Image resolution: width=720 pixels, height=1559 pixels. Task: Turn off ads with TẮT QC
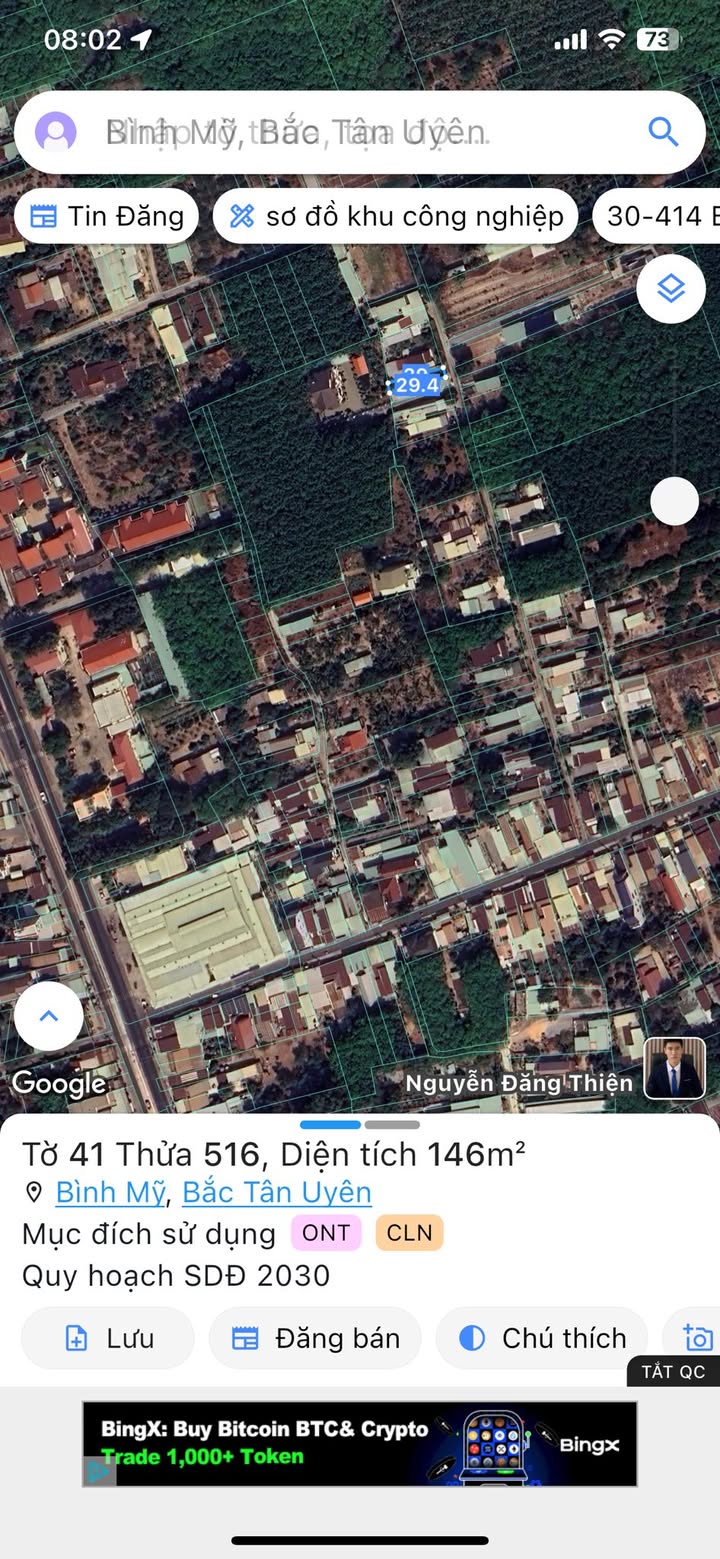[673, 1371]
